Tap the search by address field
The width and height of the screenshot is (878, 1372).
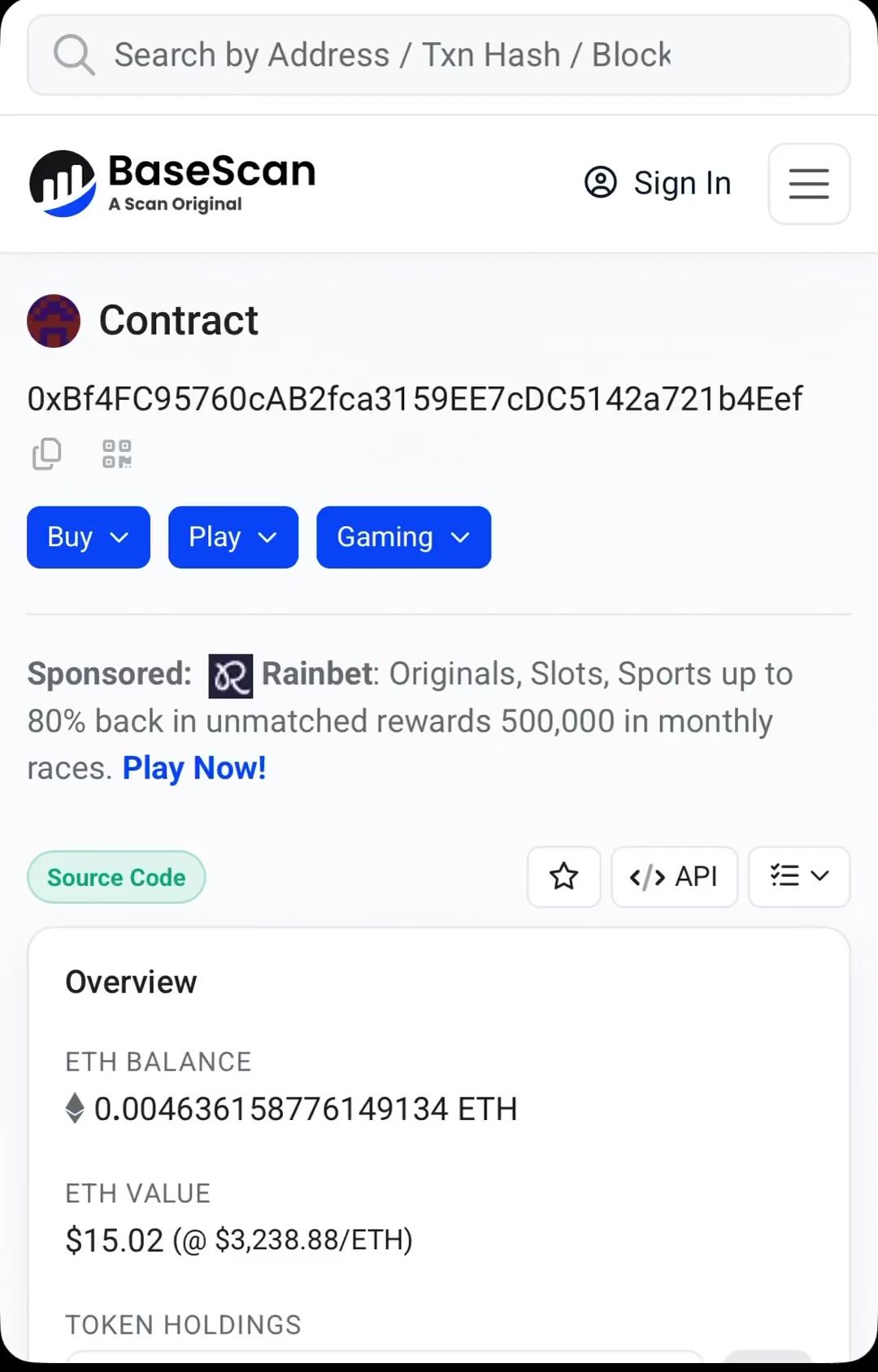click(439, 55)
